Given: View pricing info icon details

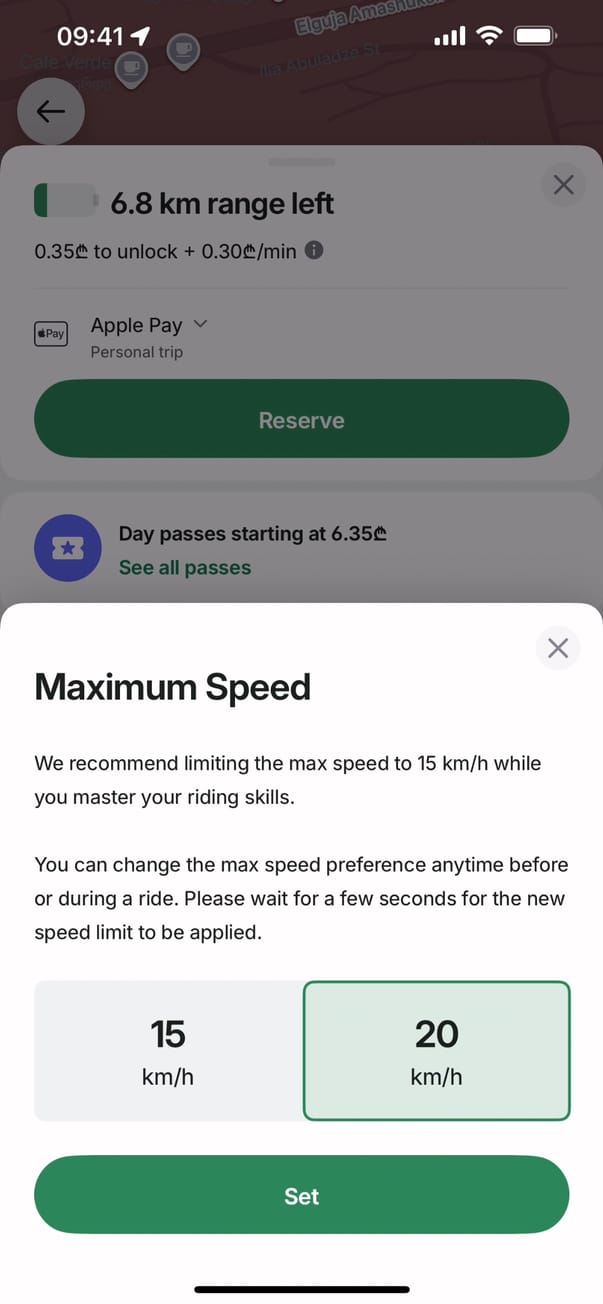Looking at the screenshot, I should point(314,251).
